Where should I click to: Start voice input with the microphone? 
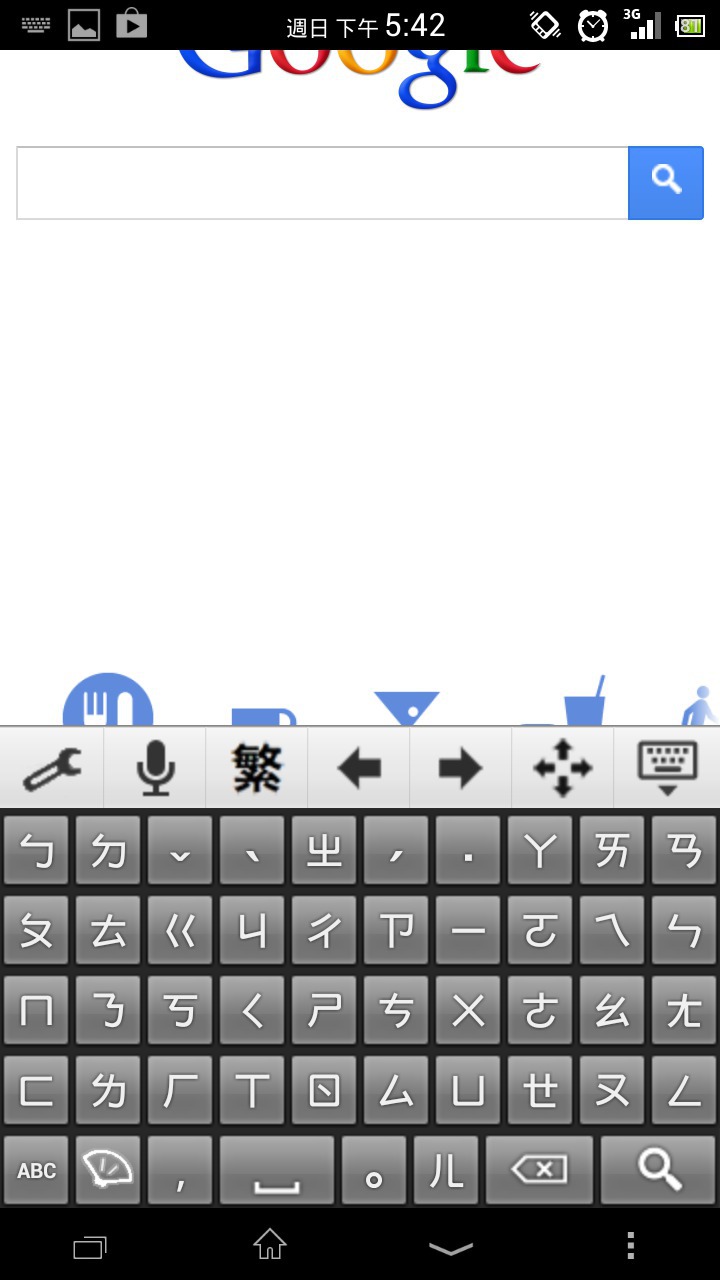pyautogui.click(x=155, y=768)
